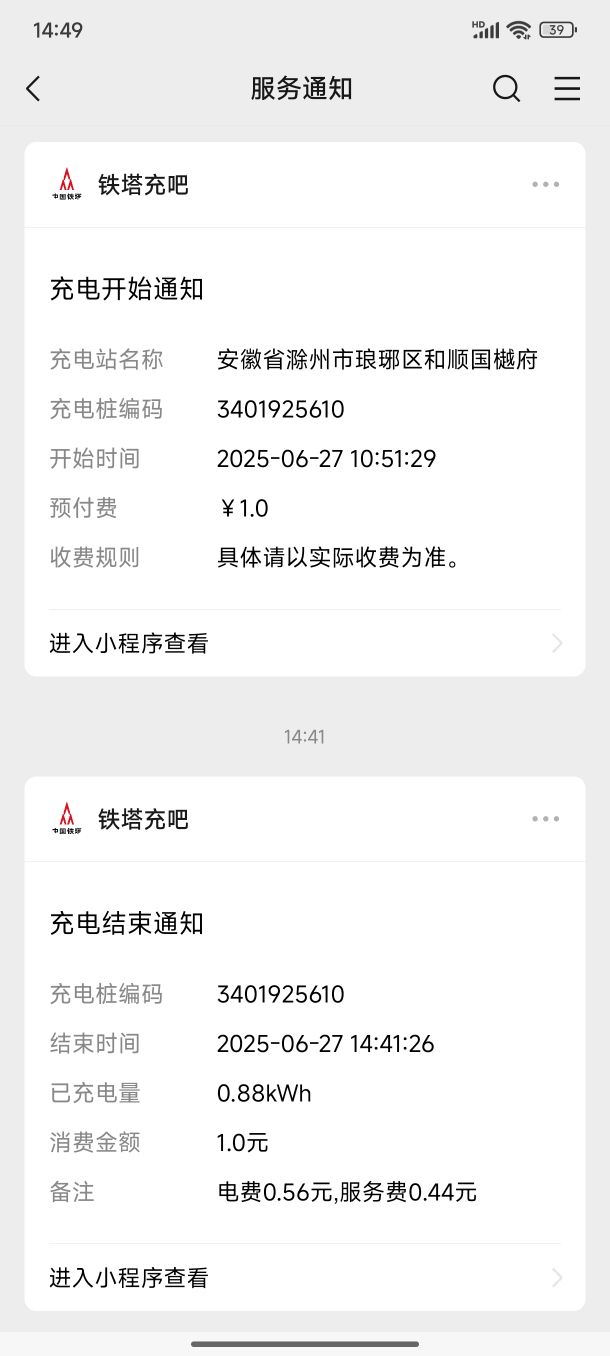
Task: View the 充电开始通知 message details
Action: 305,420
